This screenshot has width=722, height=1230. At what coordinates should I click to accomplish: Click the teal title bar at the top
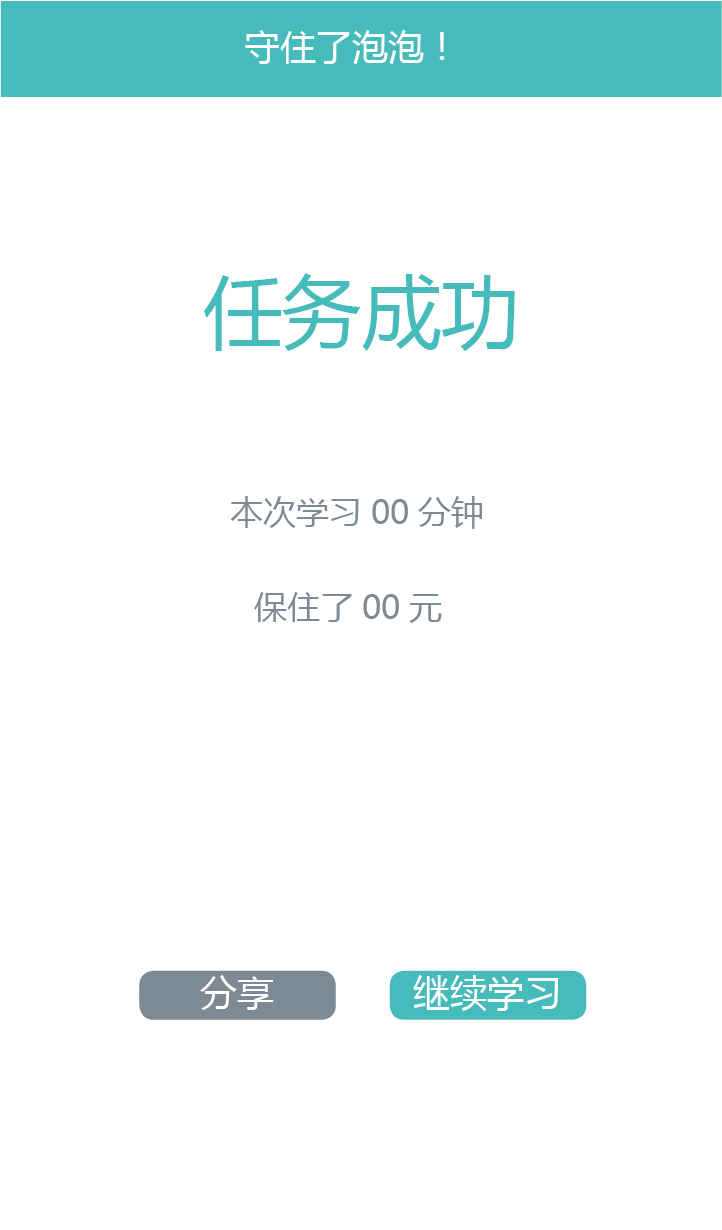pyautogui.click(x=361, y=47)
